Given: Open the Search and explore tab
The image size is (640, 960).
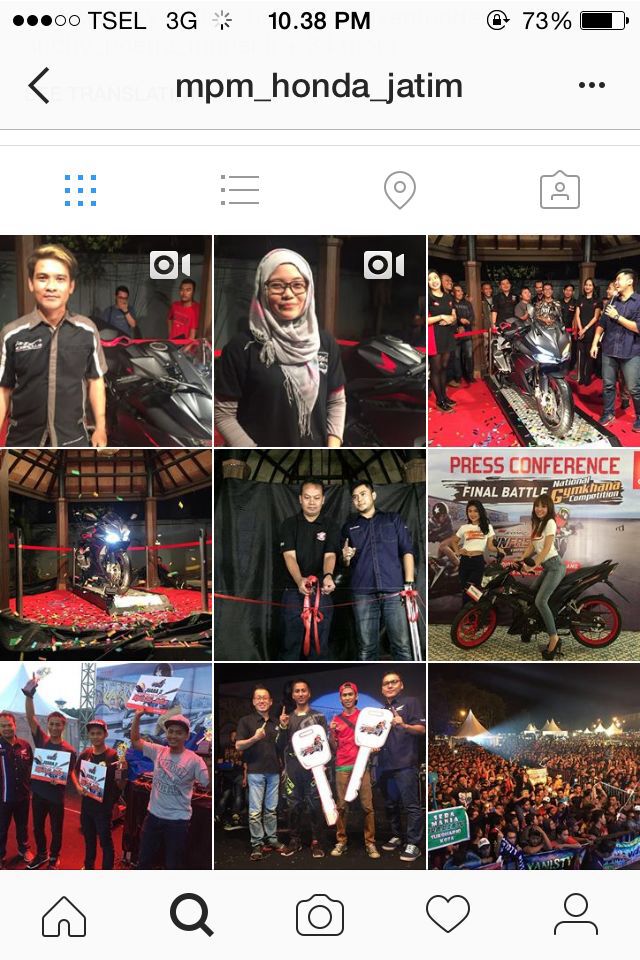Looking at the screenshot, I should click(192, 915).
